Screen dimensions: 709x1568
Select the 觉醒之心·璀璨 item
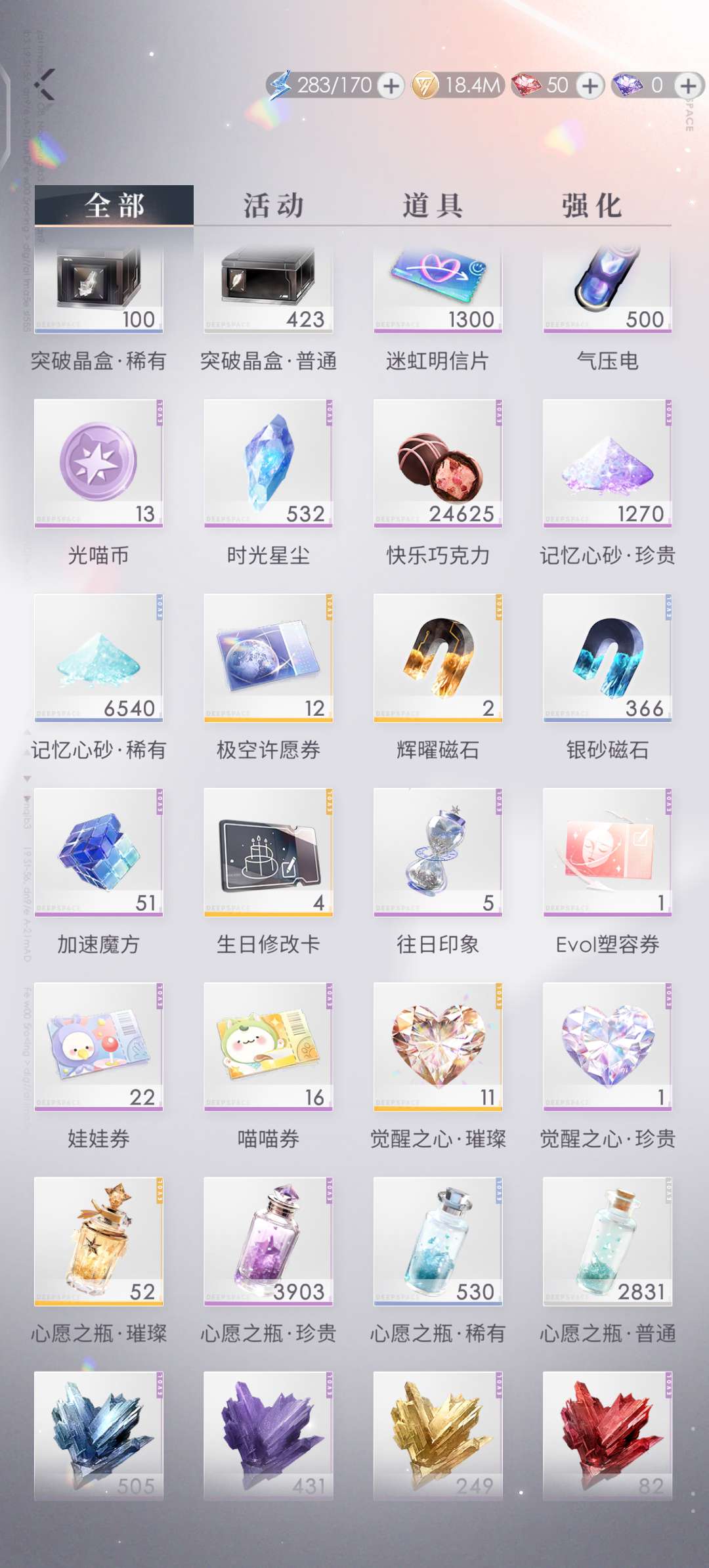pos(438,1047)
